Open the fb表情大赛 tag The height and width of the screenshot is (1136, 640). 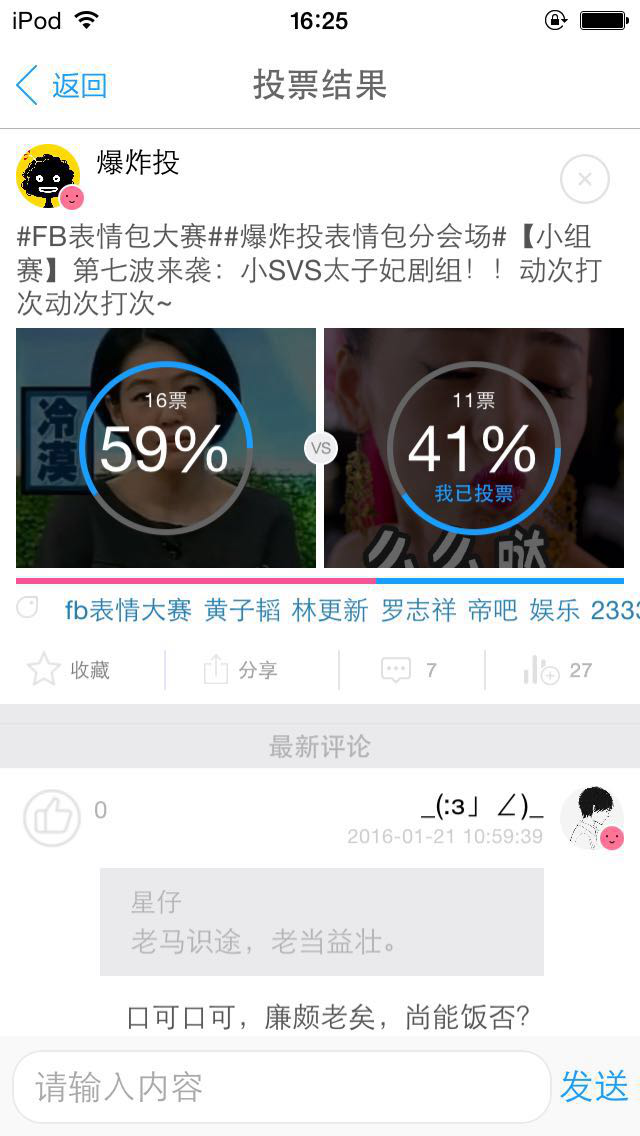click(x=128, y=610)
